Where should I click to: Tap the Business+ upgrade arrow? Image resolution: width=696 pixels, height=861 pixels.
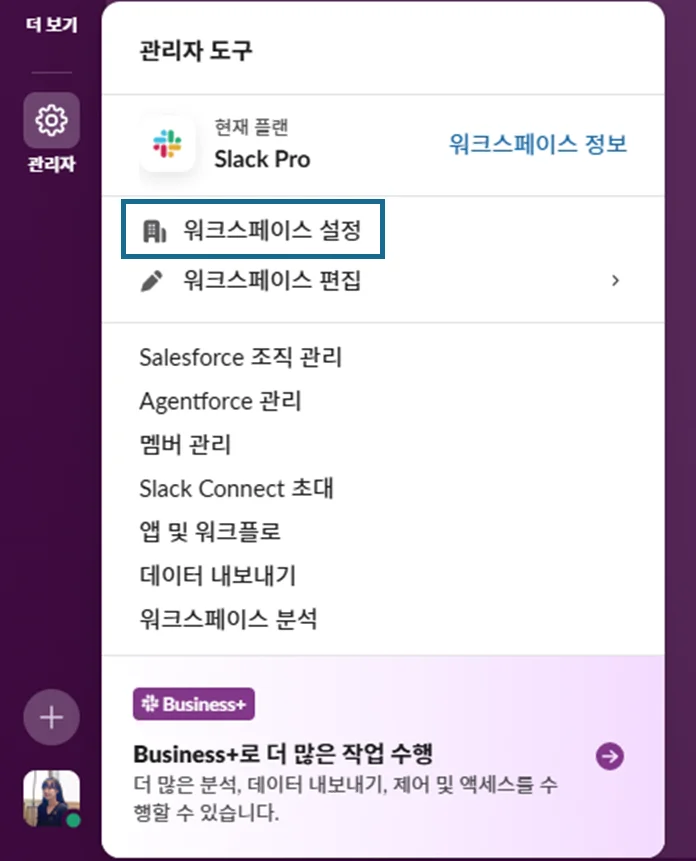pos(609,756)
